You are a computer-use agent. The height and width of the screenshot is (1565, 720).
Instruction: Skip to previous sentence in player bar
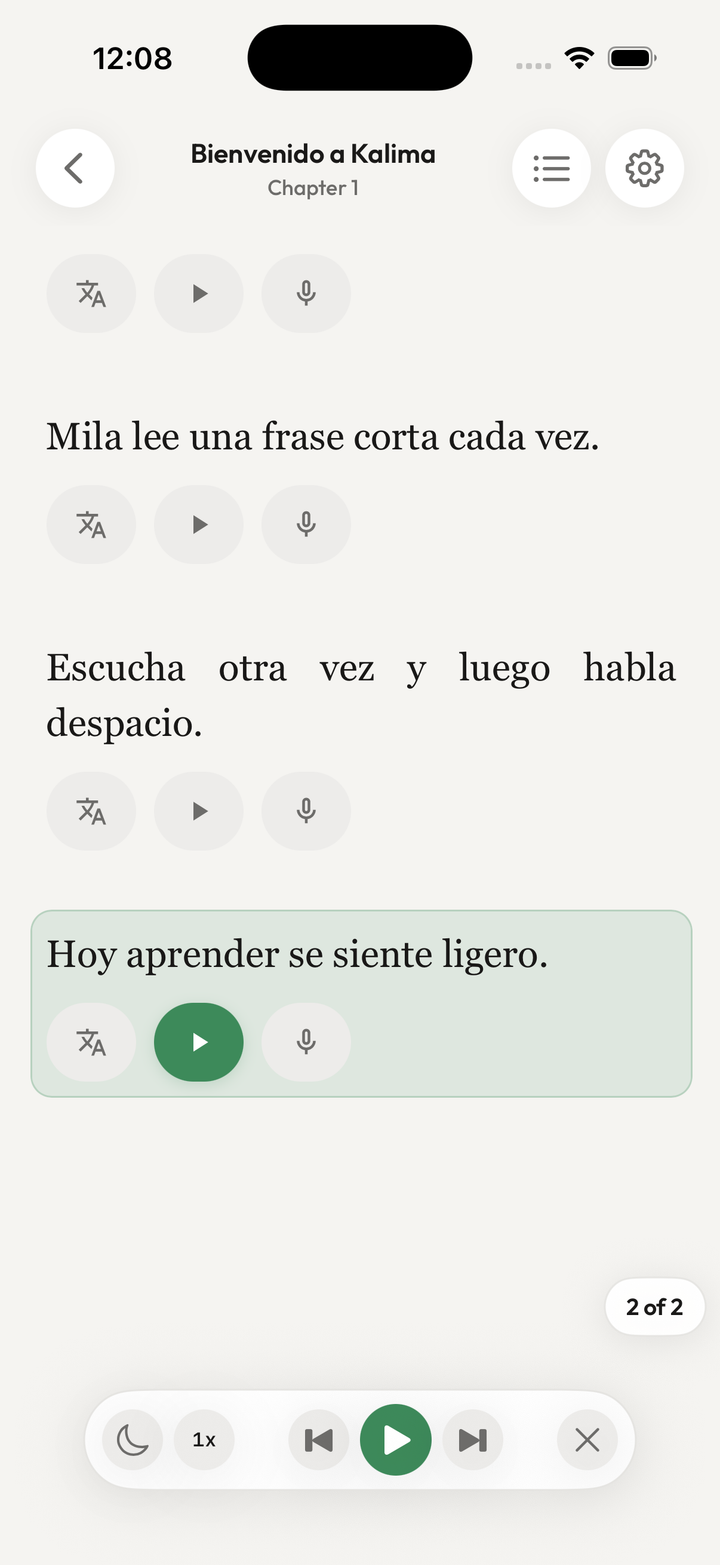click(319, 1440)
